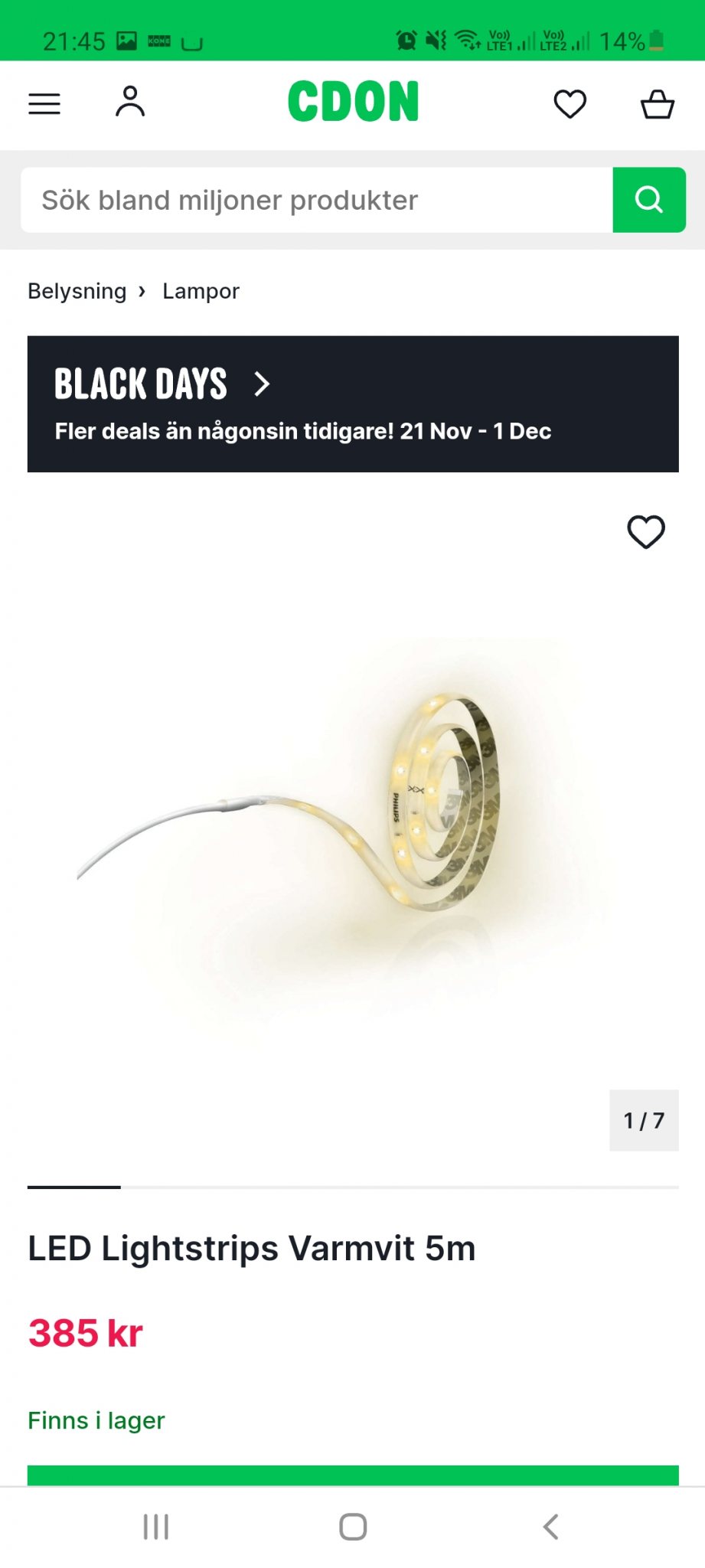Open the recent apps view

tap(156, 1526)
